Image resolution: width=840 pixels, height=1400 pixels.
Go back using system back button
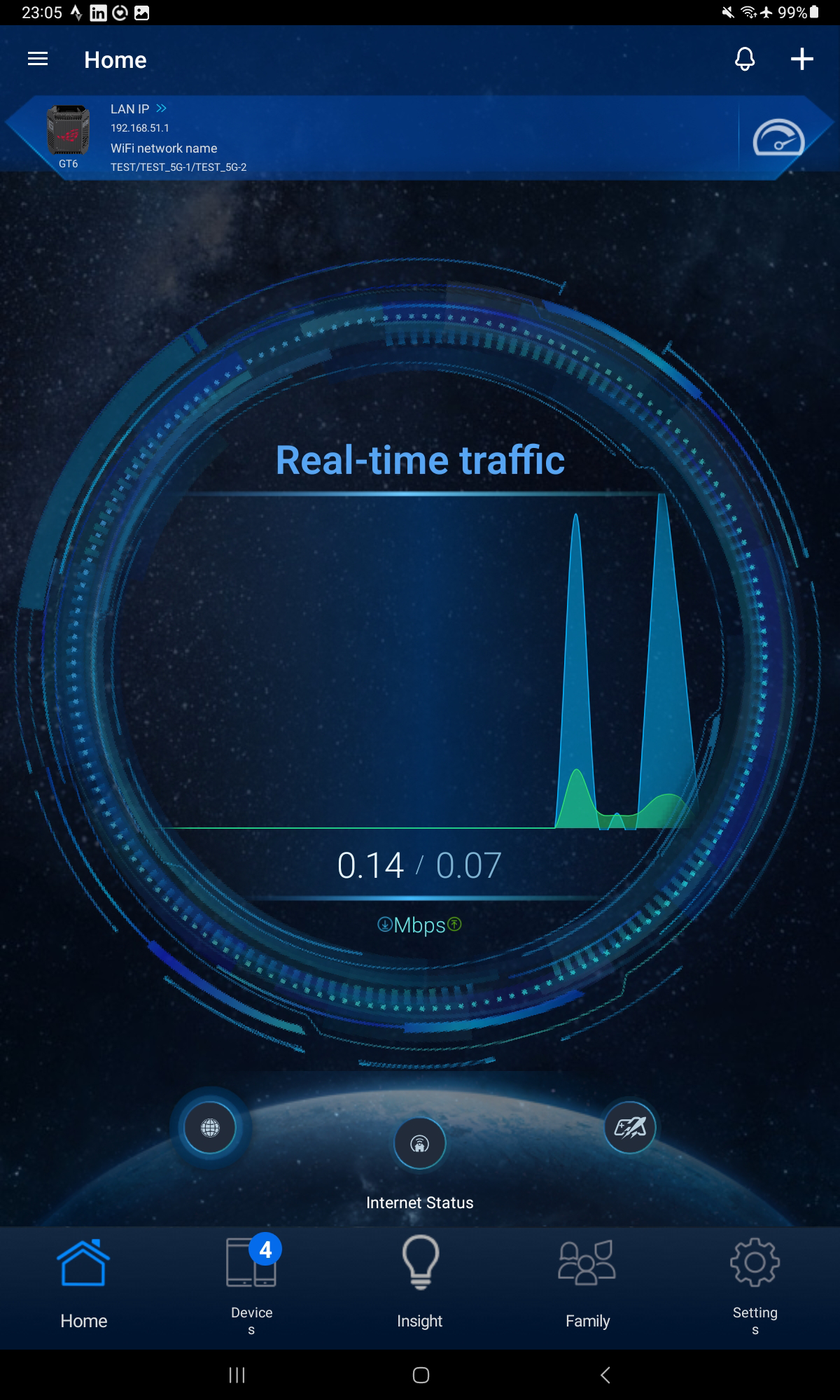click(x=605, y=1375)
